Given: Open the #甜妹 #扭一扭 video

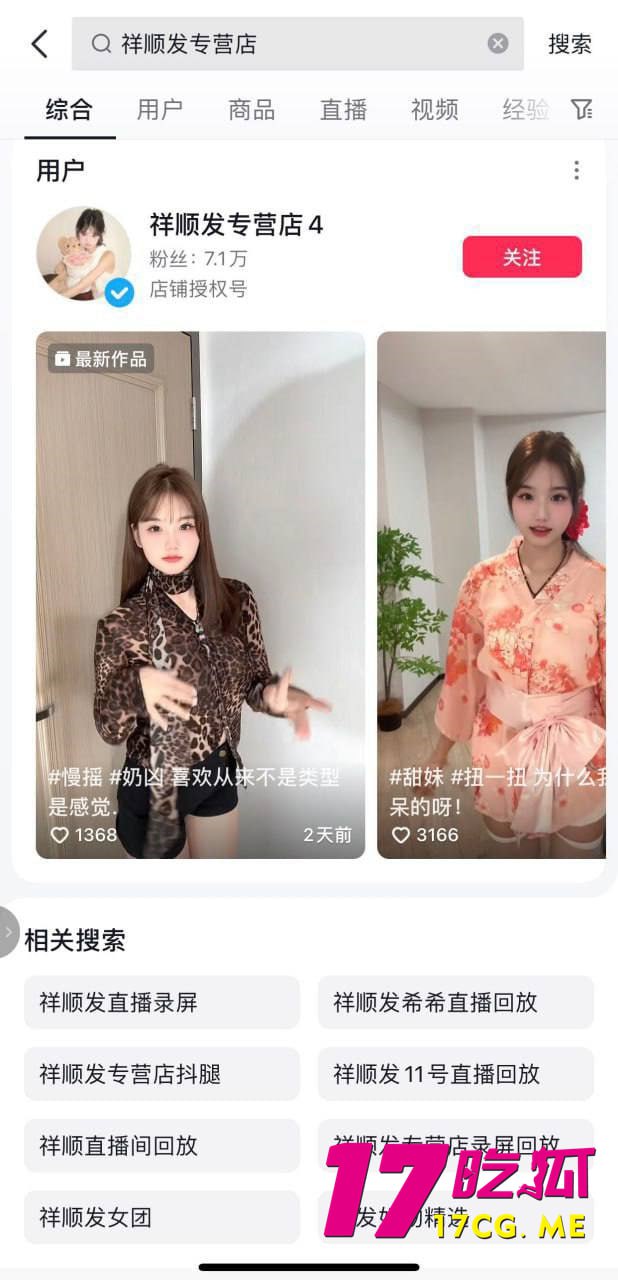Looking at the screenshot, I should click(491, 595).
